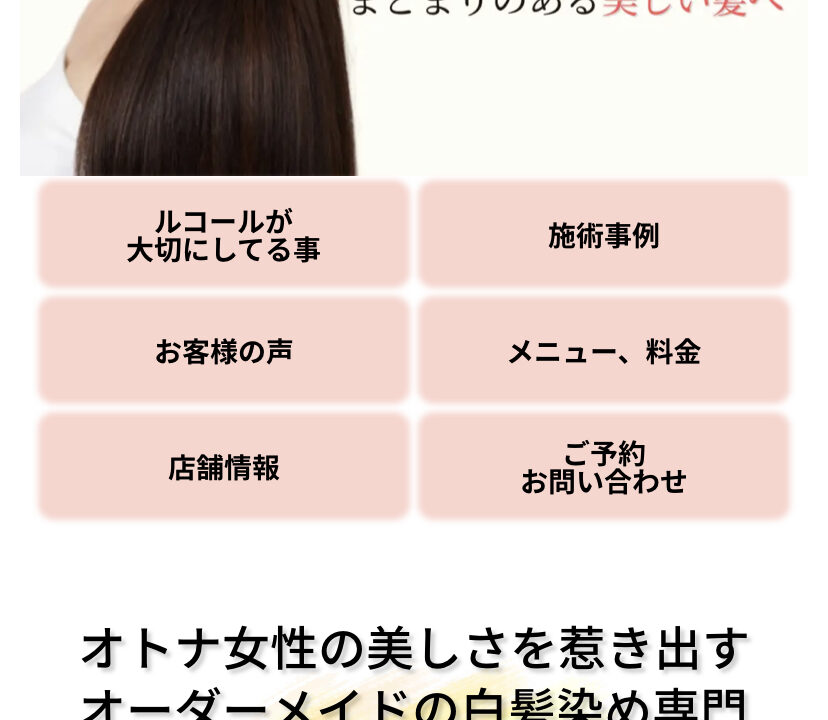Viewport: 828px width, 720px height.
Task: Open メニュー、料金 page
Action: tap(603, 350)
